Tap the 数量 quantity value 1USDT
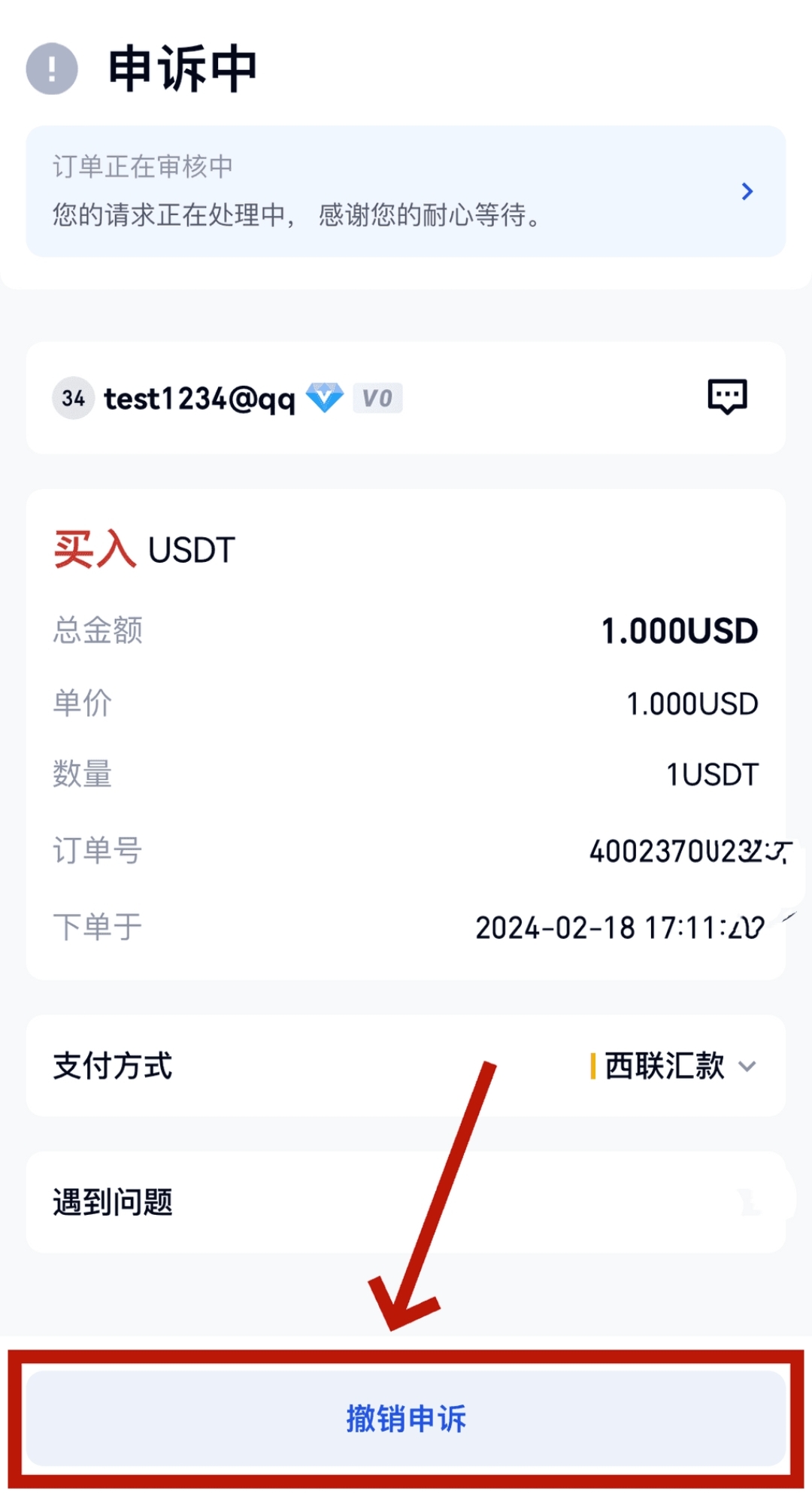Viewport: 812px width, 1494px height. (712, 775)
